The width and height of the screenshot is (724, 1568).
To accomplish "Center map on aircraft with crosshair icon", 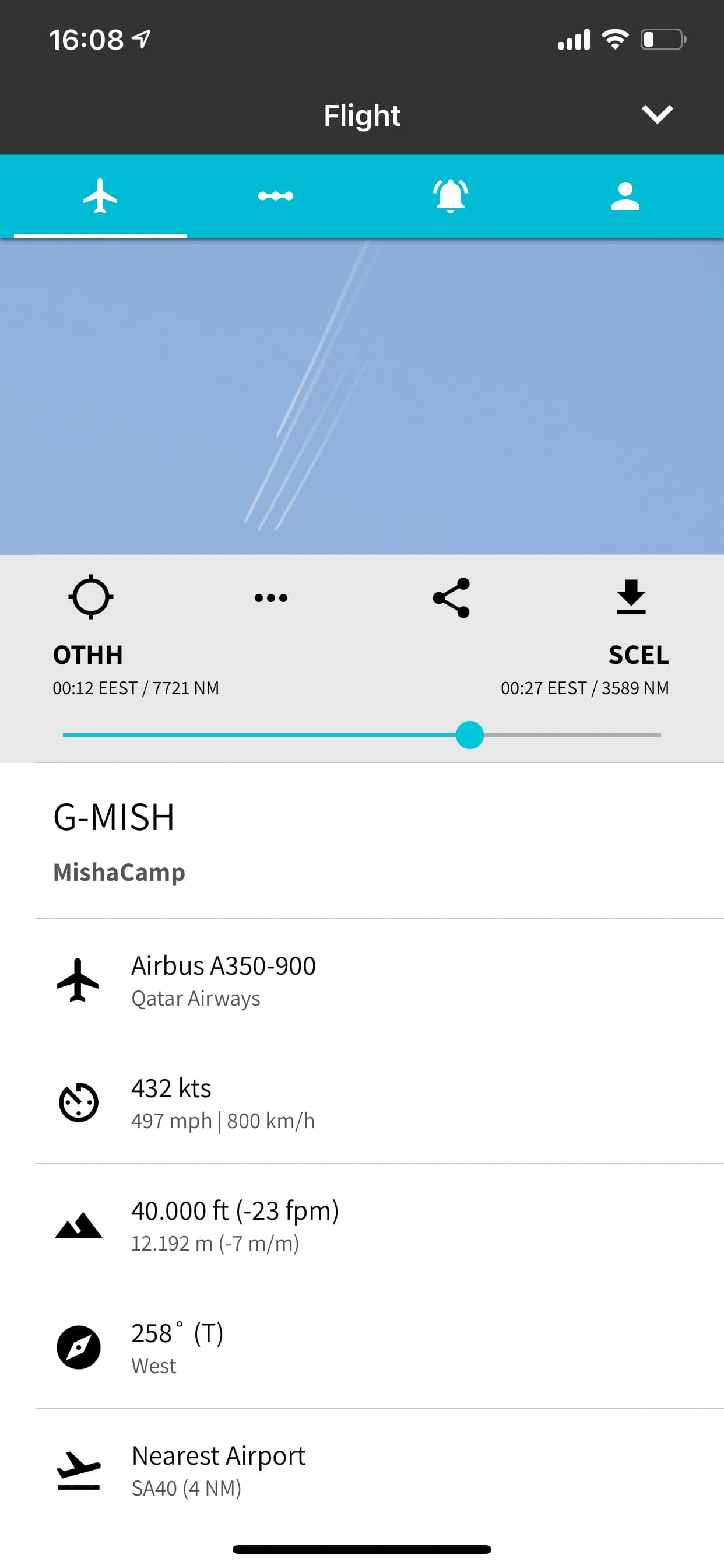I will (x=91, y=597).
